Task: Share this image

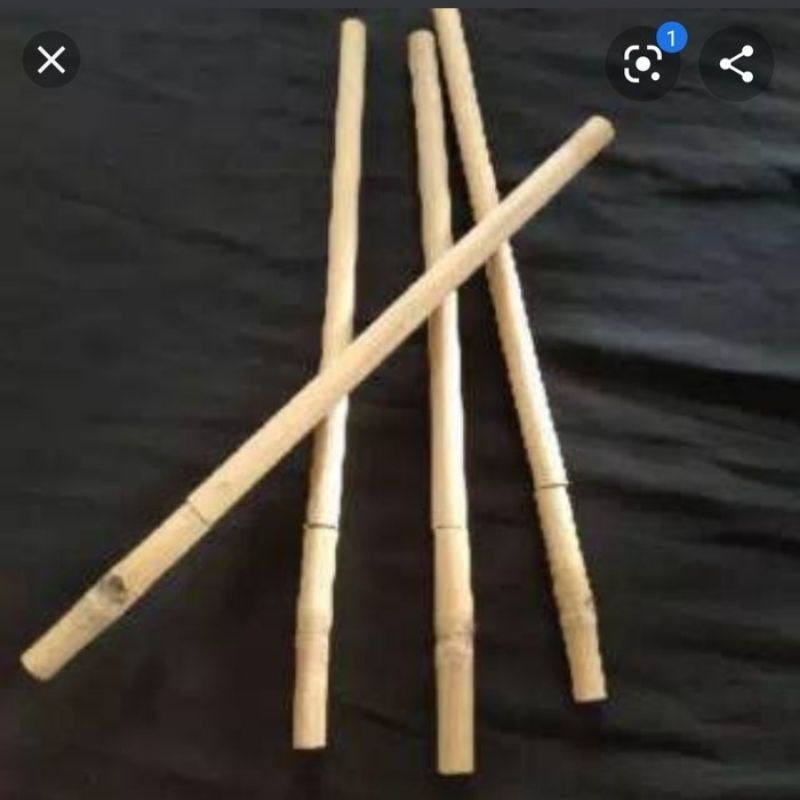Action: pyautogui.click(x=736, y=64)
